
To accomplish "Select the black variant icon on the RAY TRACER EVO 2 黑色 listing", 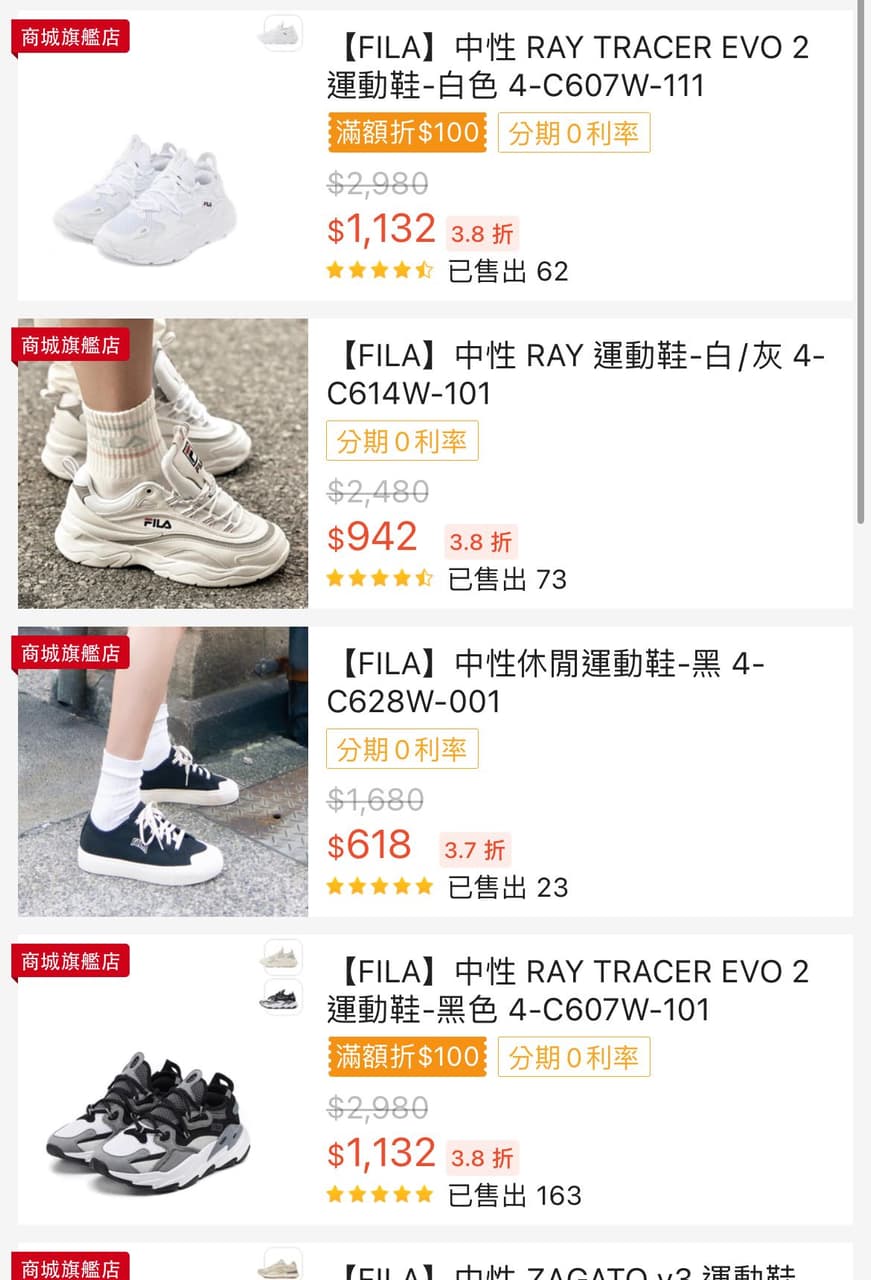I will [x=281, y=999].
